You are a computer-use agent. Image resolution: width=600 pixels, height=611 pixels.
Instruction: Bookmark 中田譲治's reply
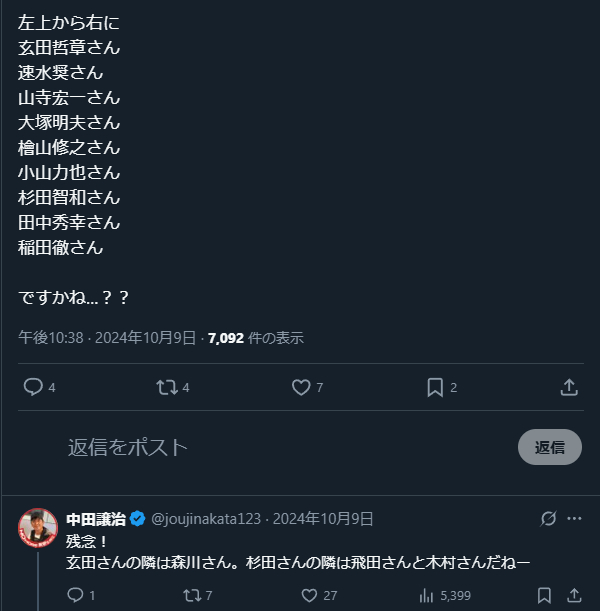click(x=544, y=595)
